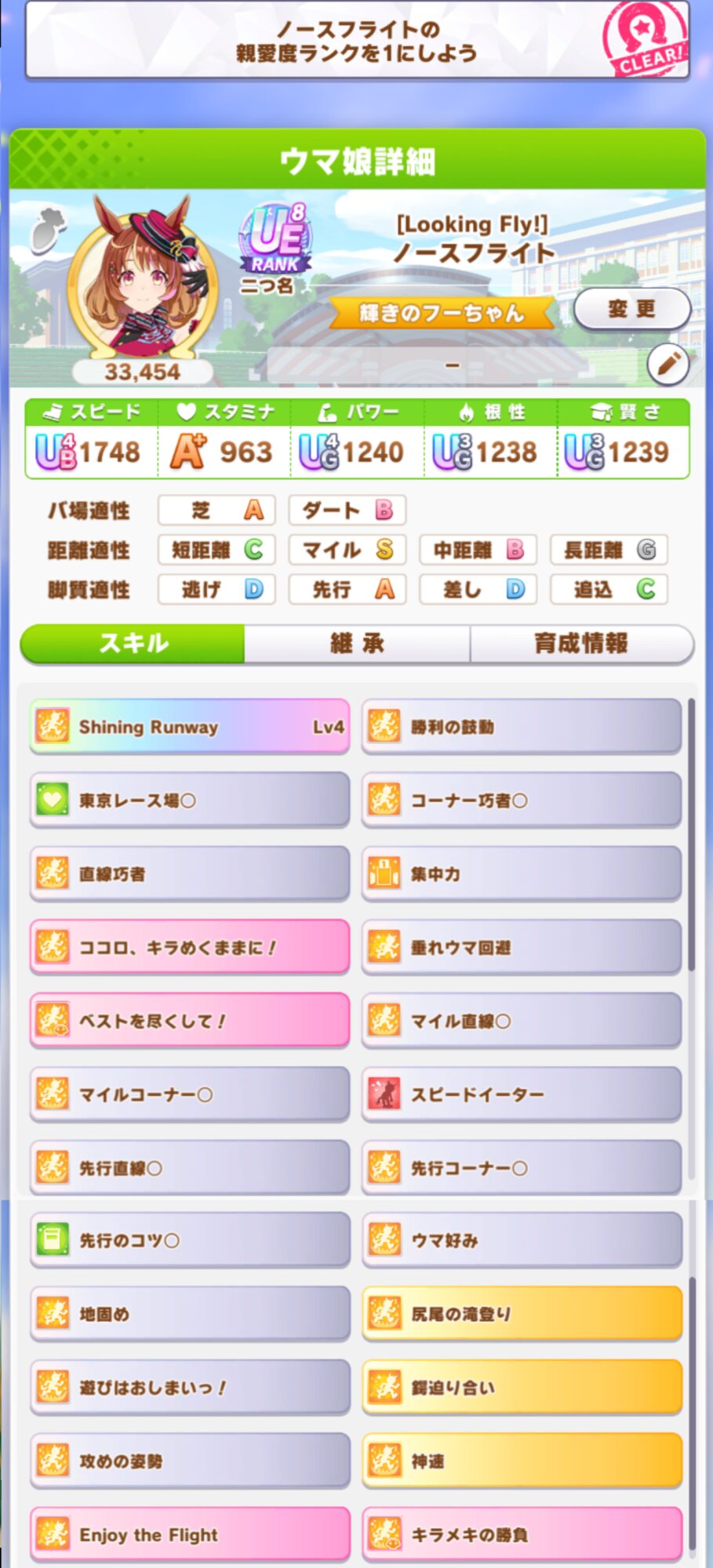
Task: Open the コーナー巧者○ skill
Action: tap(522, 800)
